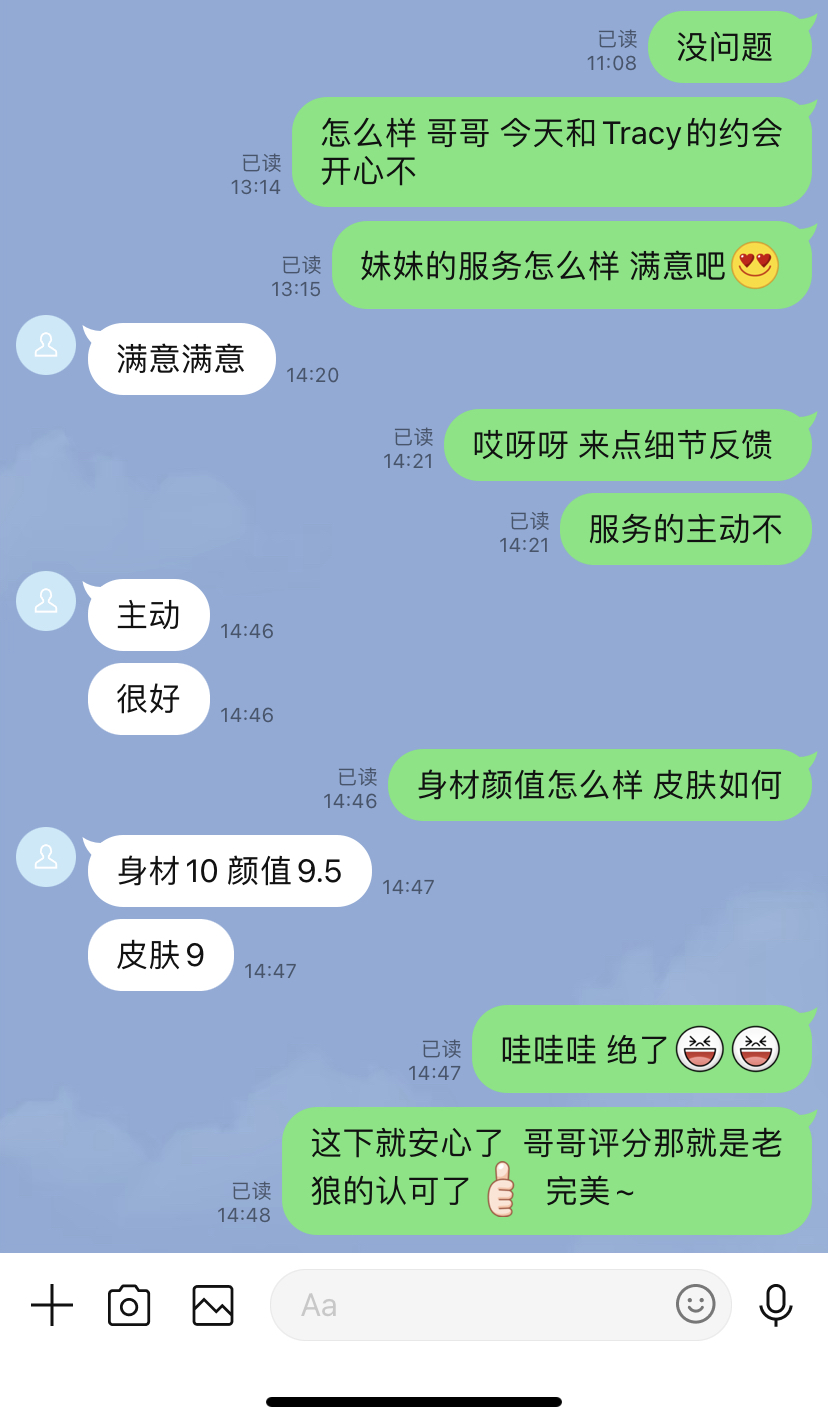Launch the camera from the chat bar

point(129,1305)
